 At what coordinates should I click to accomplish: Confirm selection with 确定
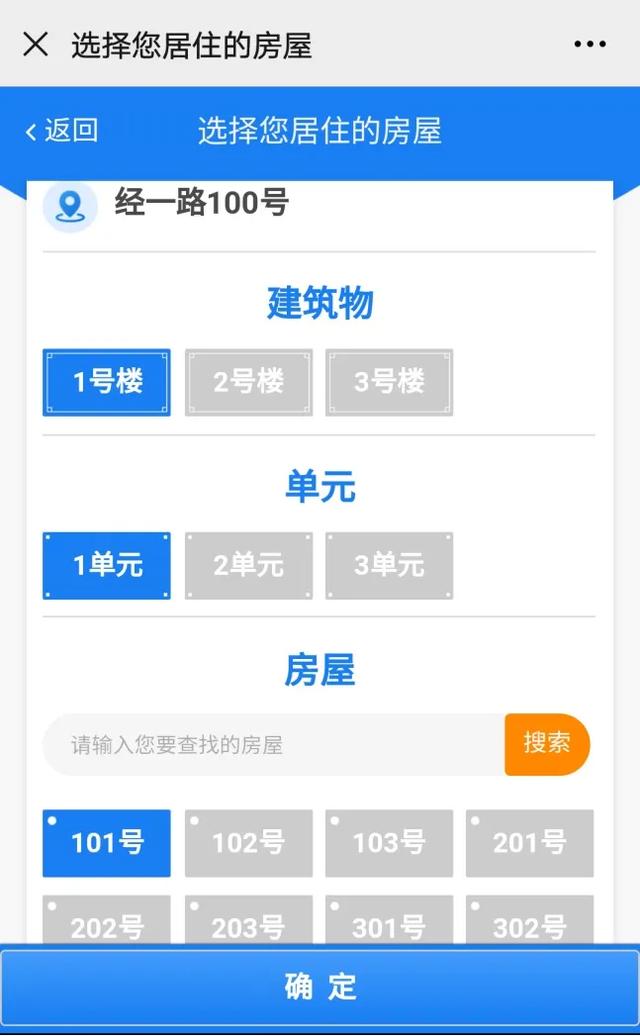point(320,987)
